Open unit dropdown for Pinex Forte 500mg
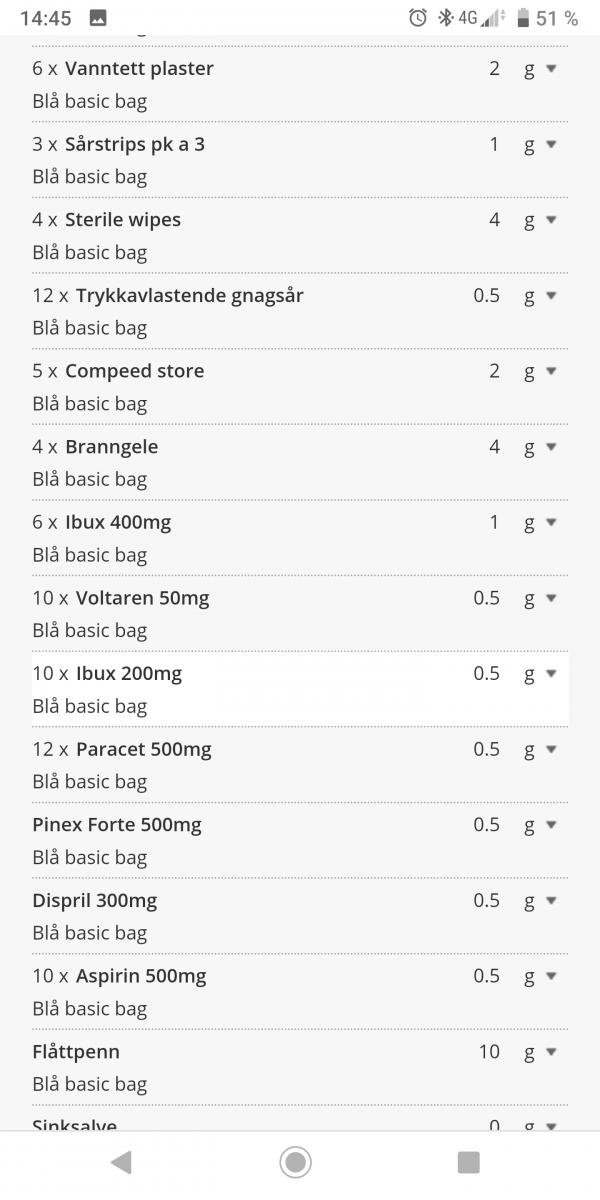Viewport: 600px width, 1200px height. (540, 825)
